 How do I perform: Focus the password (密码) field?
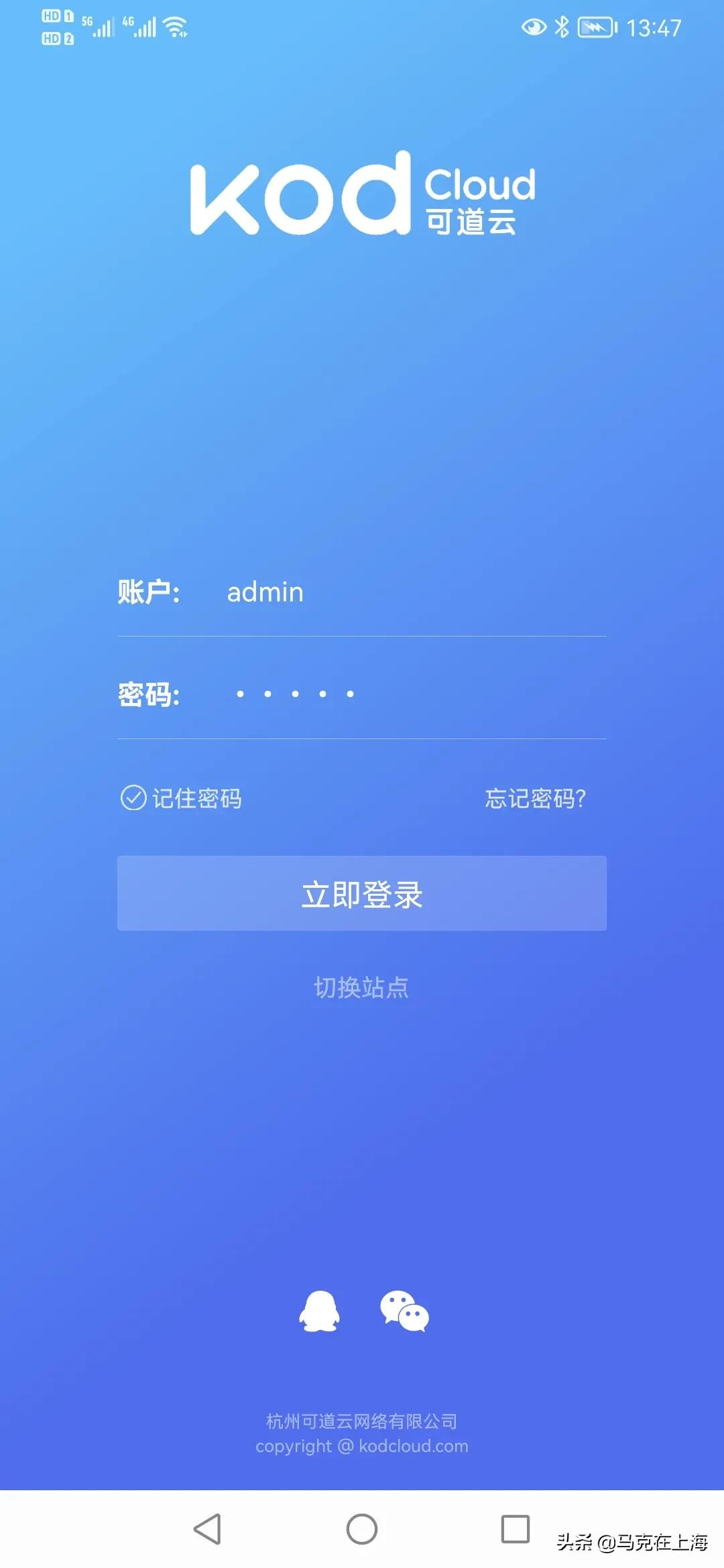coord(402,694)
